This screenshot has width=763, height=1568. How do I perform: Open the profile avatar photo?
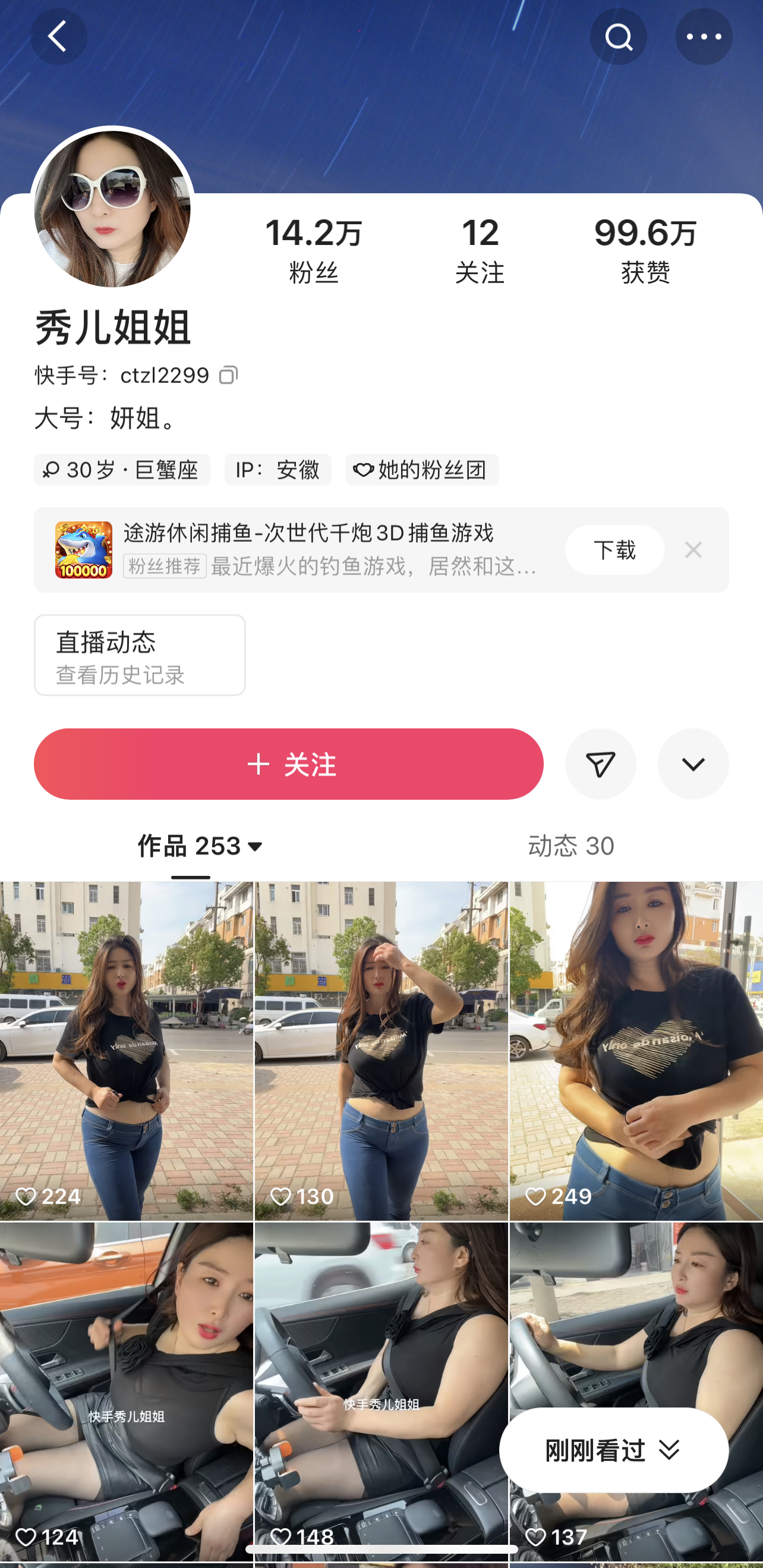click(112, 209)
